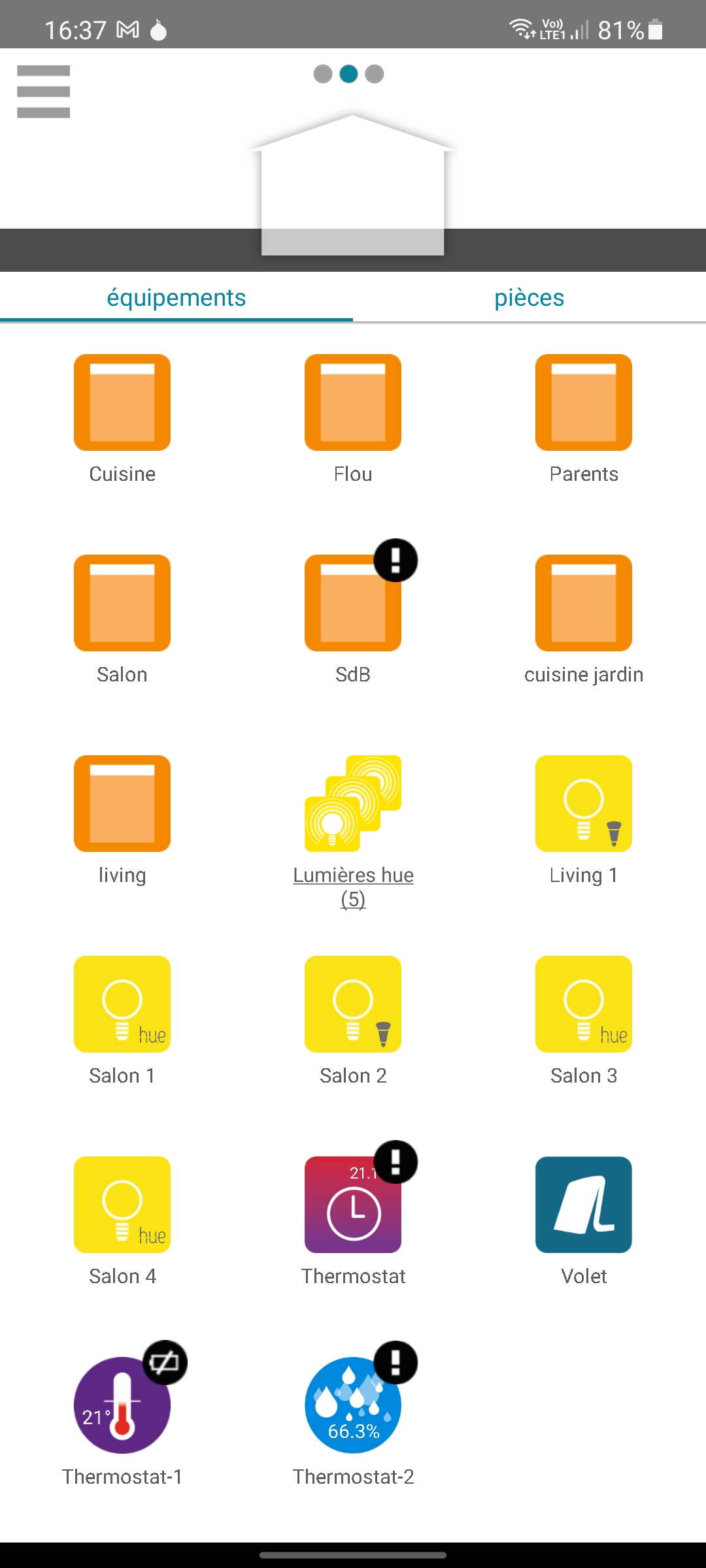Tap the house image at top

353,186
